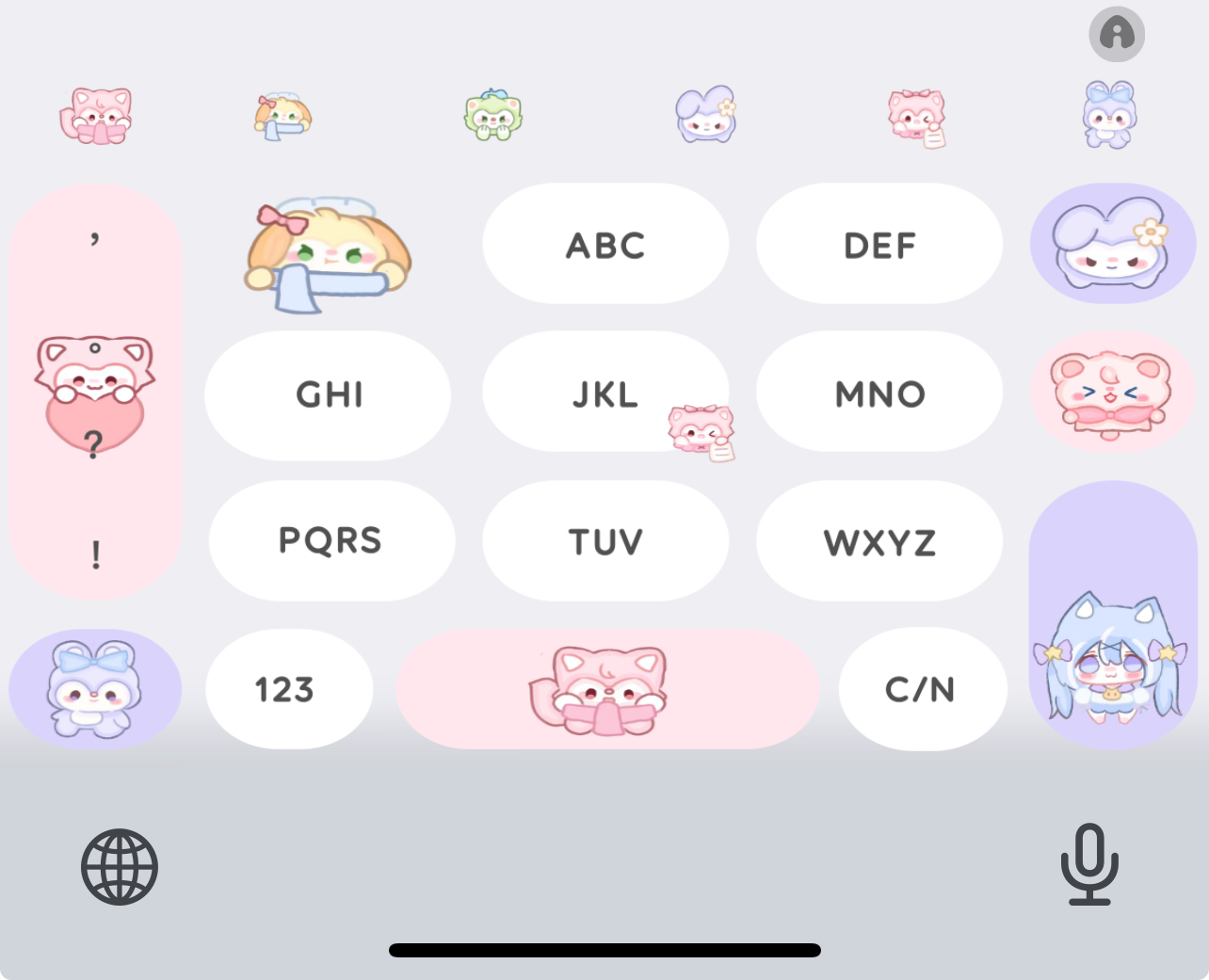Tap the GHI key

tap(329, 394)
